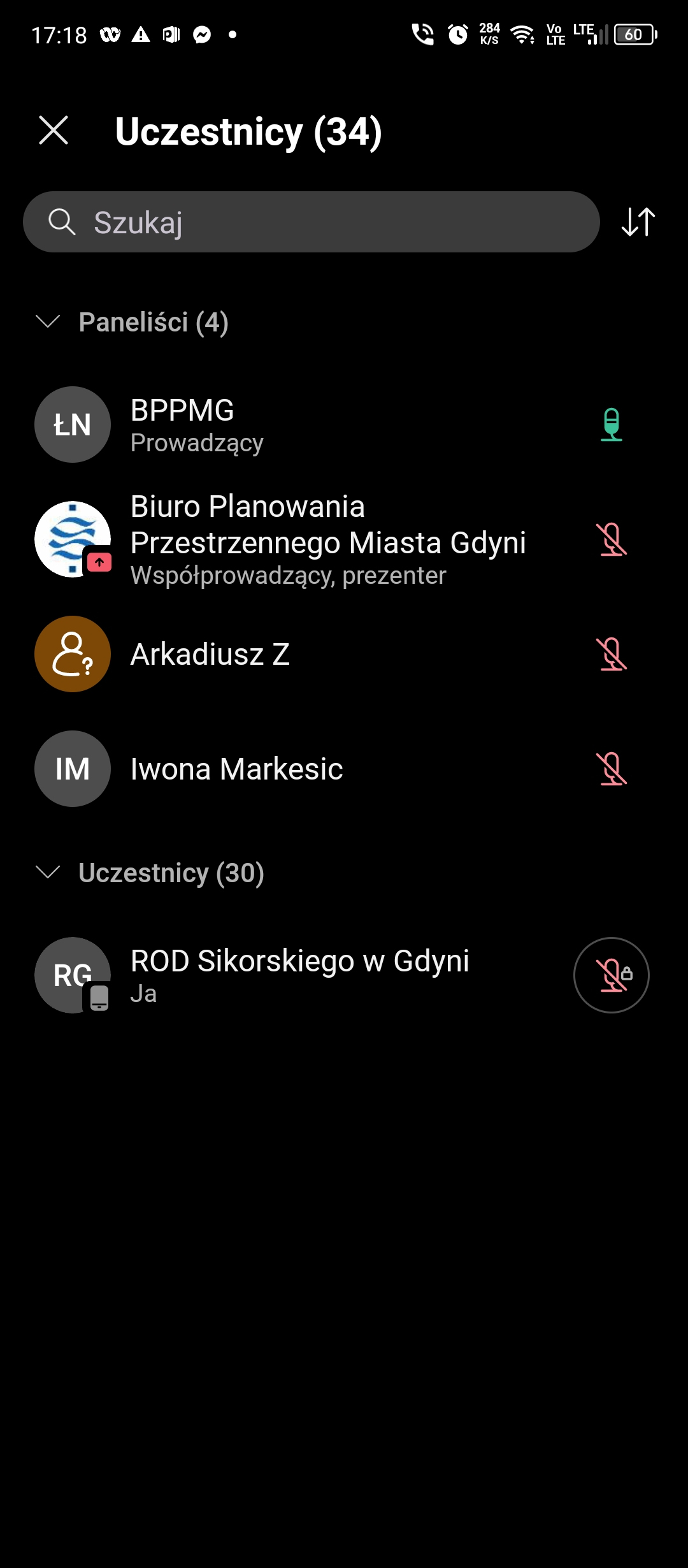Viewport: 688px width, 1568px height.
Task: Open the participant sort options
Action: click(x=638, y=222)
